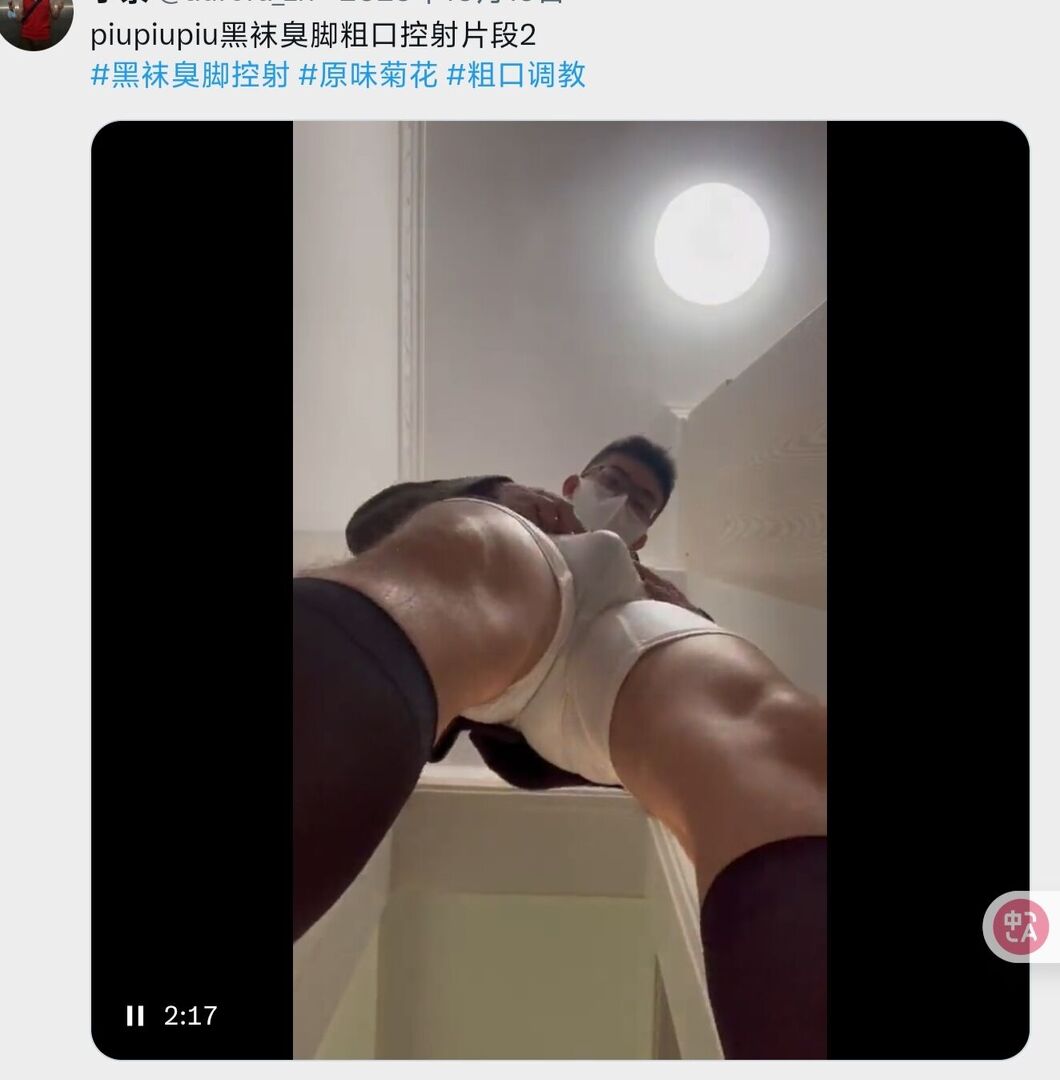Open the third blue hashtag in the post
Image resolution: width=1060 pixels, height=1080 pixels.
516,75
